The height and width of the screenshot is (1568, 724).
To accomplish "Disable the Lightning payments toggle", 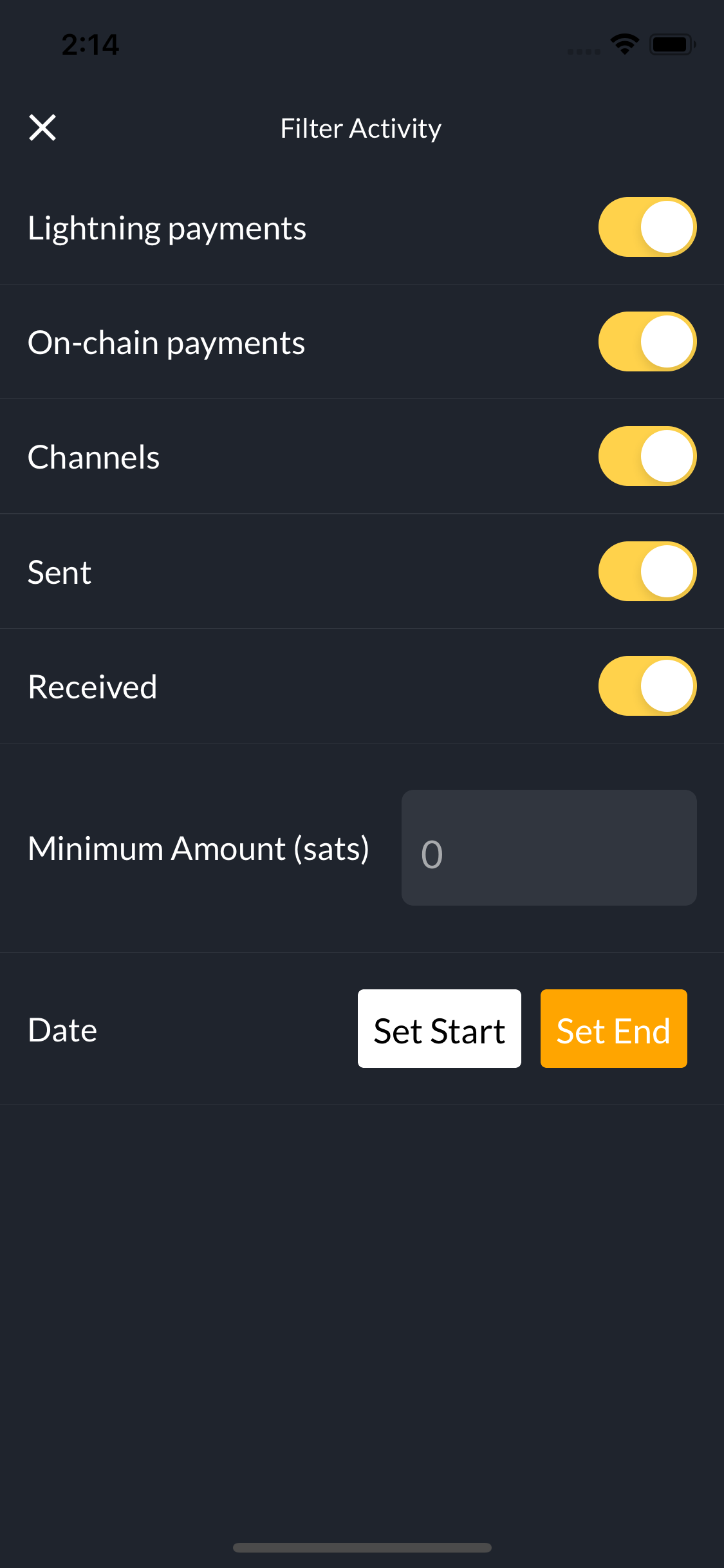I will (x=647, y=227).
